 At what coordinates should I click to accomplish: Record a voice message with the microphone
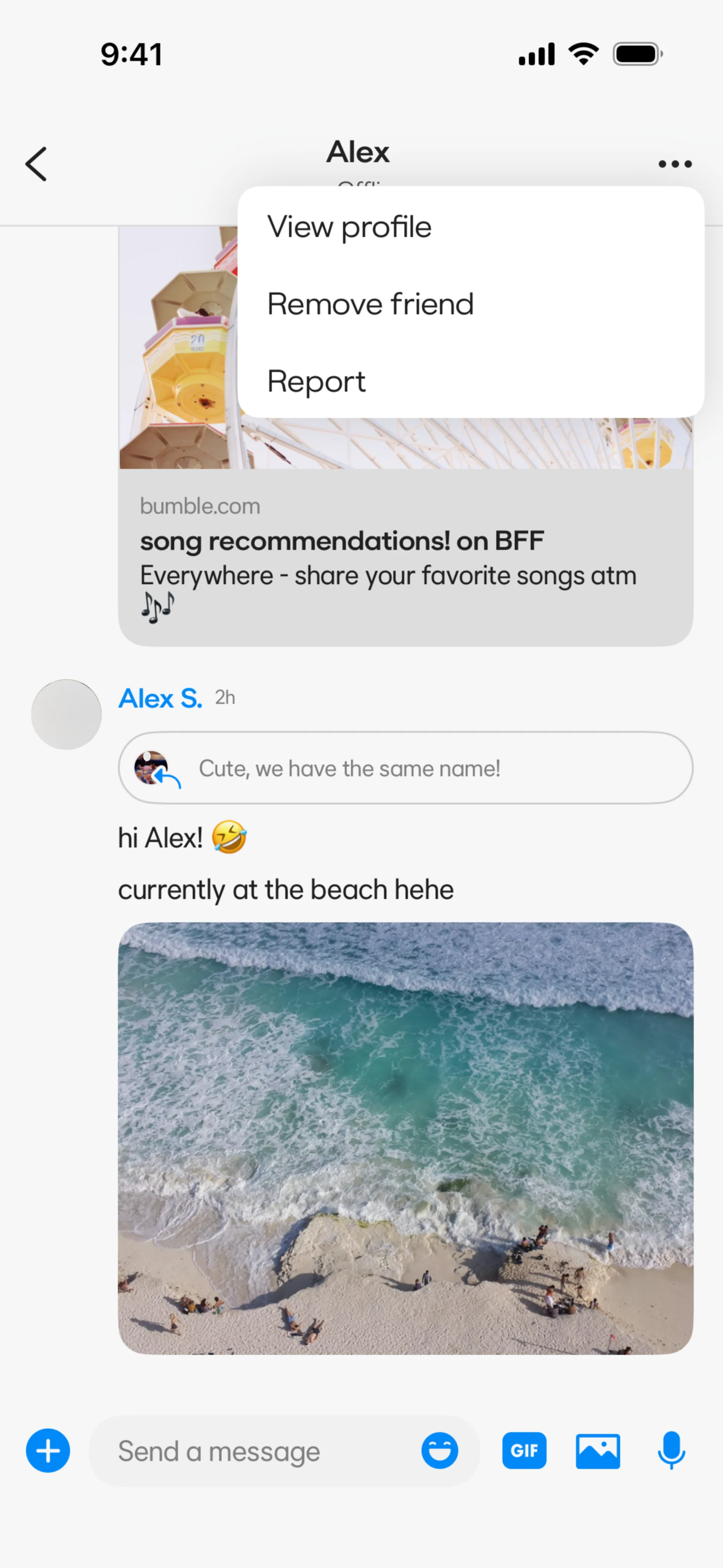671,1450
